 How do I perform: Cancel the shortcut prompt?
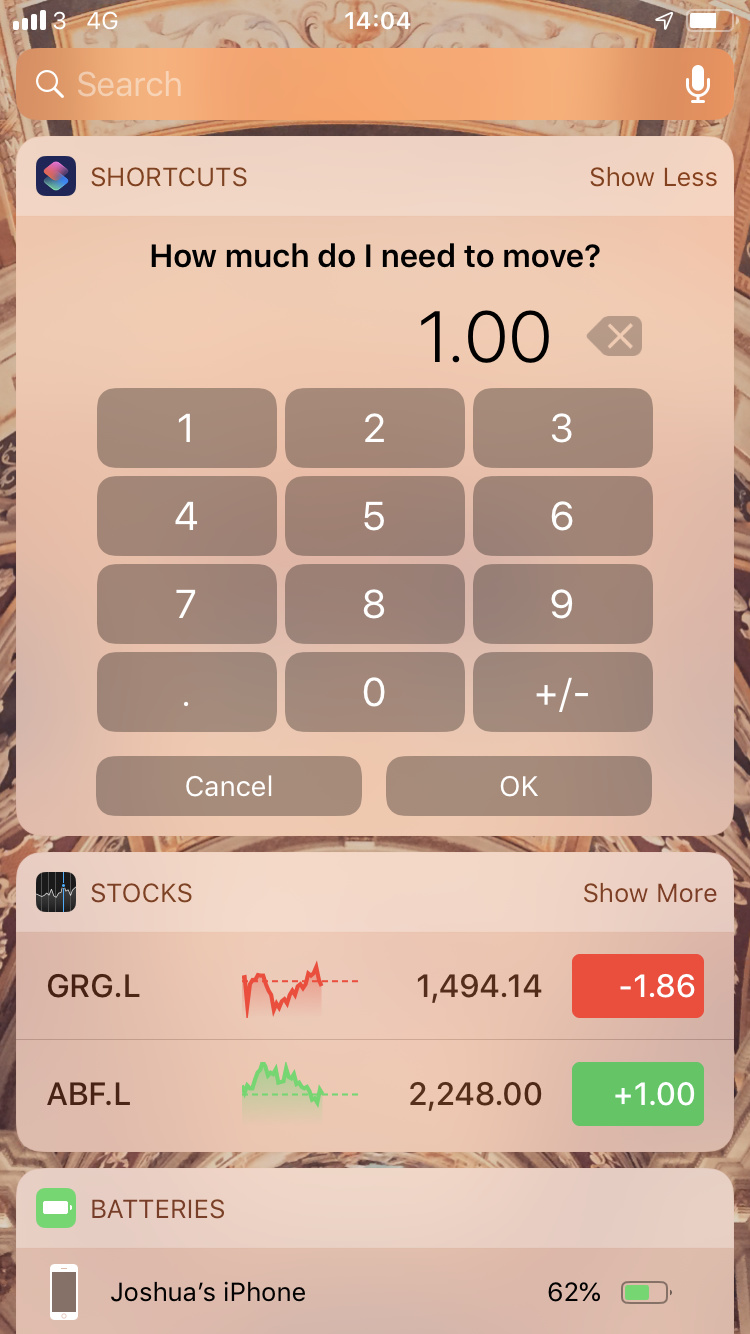228,786
